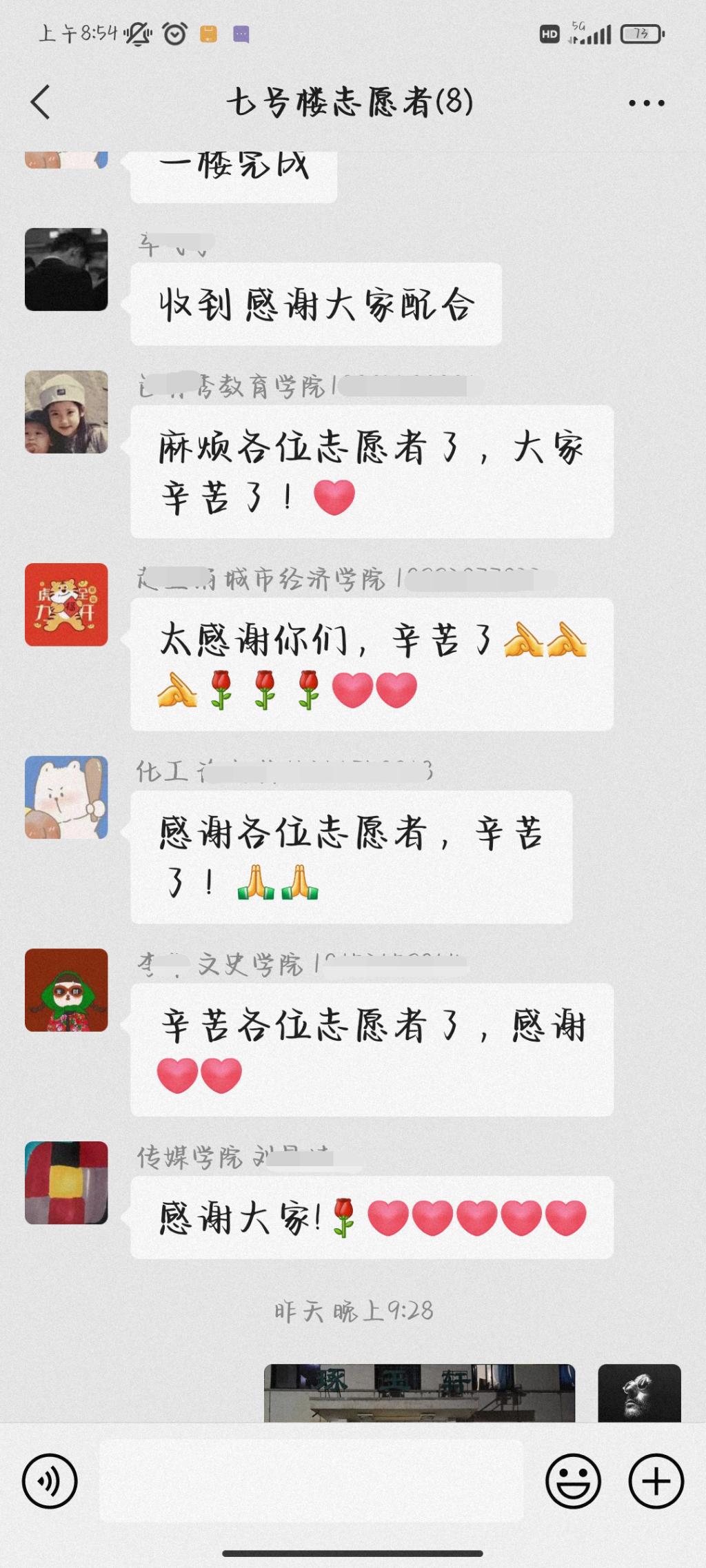Open the group chat overflow menu
The height and width of the screenshot is (1568, 706).
point(646,103)
